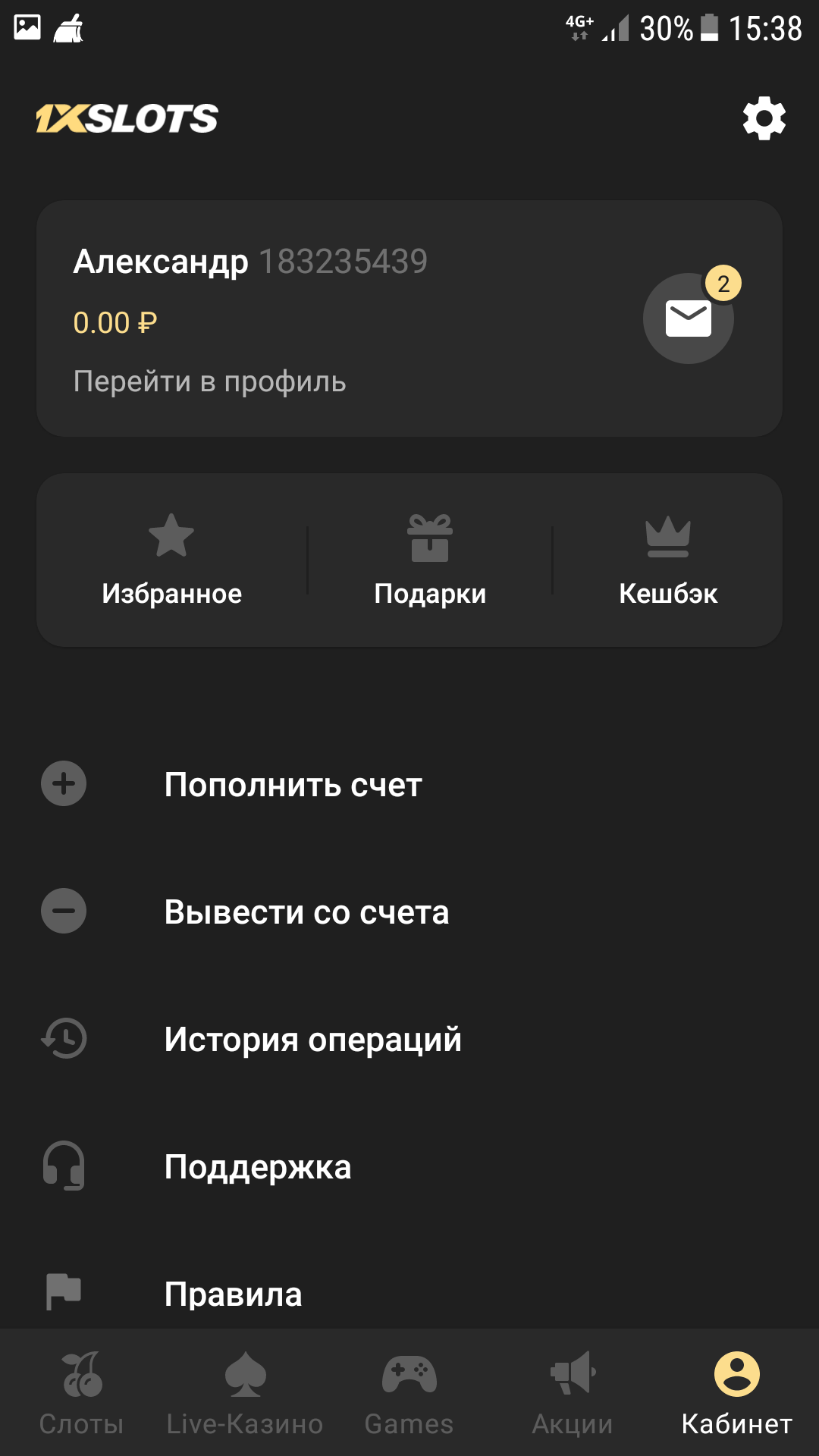This screenshot has width=819, height=1456.
Task: Tap the Кабинет tab
Action: pyautogui.click(x=736, y=1394)
